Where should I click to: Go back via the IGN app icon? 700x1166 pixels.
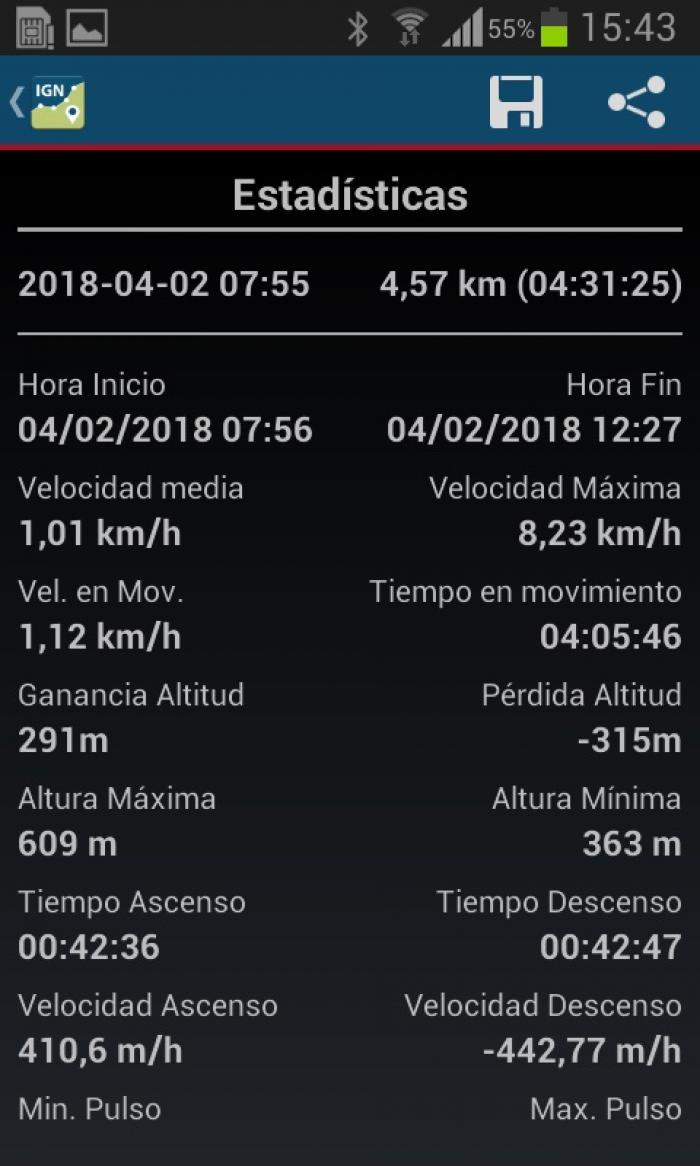pos(48,102)
